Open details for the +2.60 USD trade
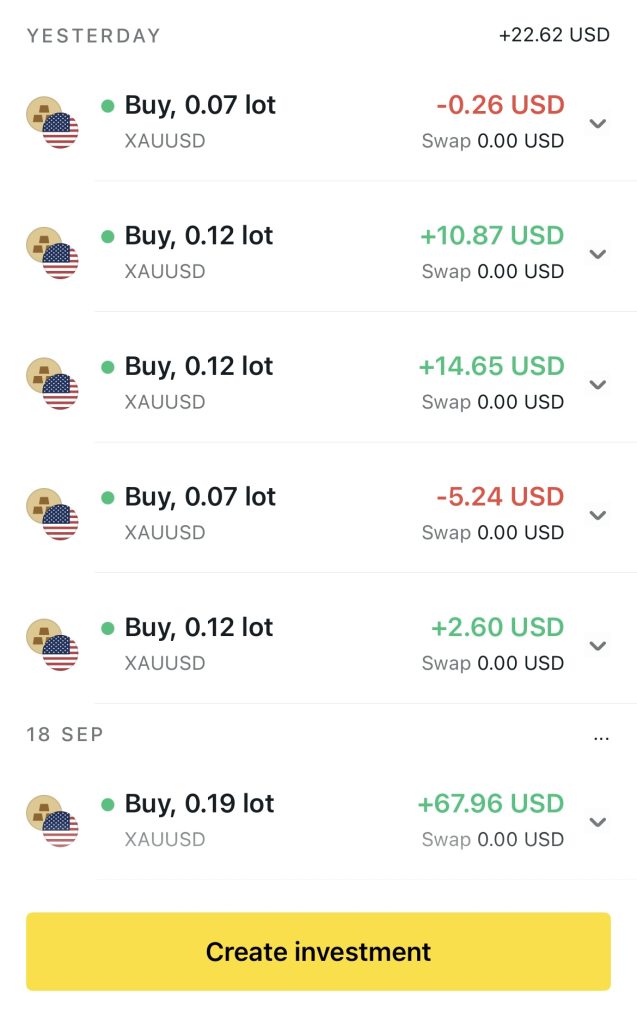 [598, 646]
